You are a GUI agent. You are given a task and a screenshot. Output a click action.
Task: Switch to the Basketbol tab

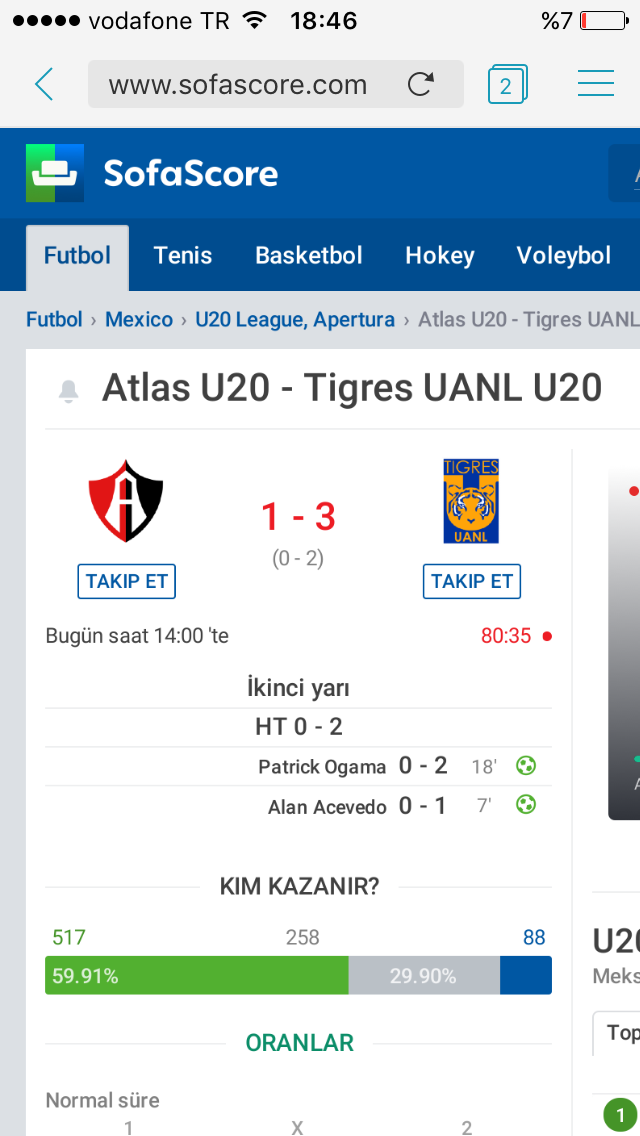[309, 256]
